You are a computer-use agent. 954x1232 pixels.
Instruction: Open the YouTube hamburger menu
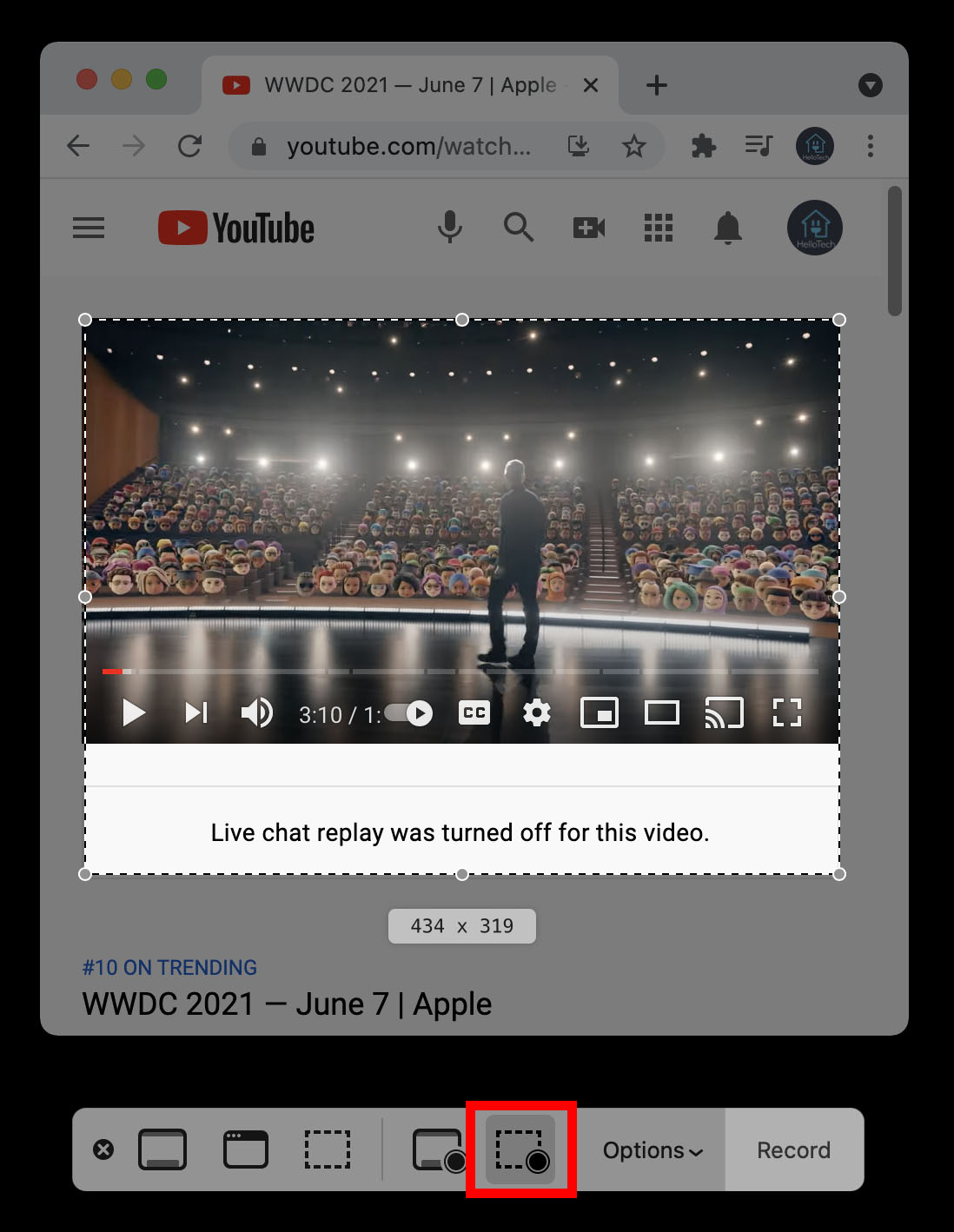pyautogui.click(x=89, y=228)
